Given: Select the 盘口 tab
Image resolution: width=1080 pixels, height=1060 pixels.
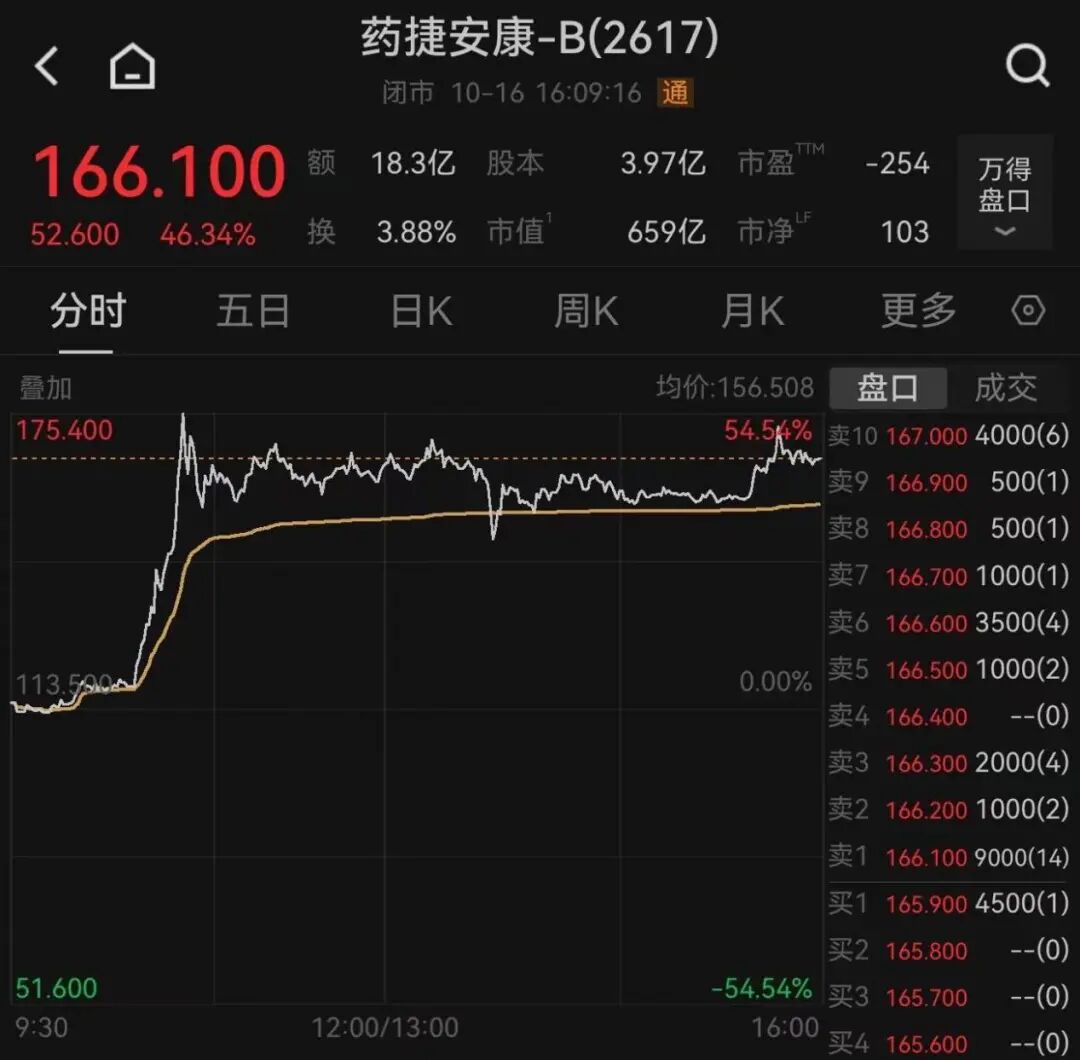Looking at the screenshot, I should (887, 388).
